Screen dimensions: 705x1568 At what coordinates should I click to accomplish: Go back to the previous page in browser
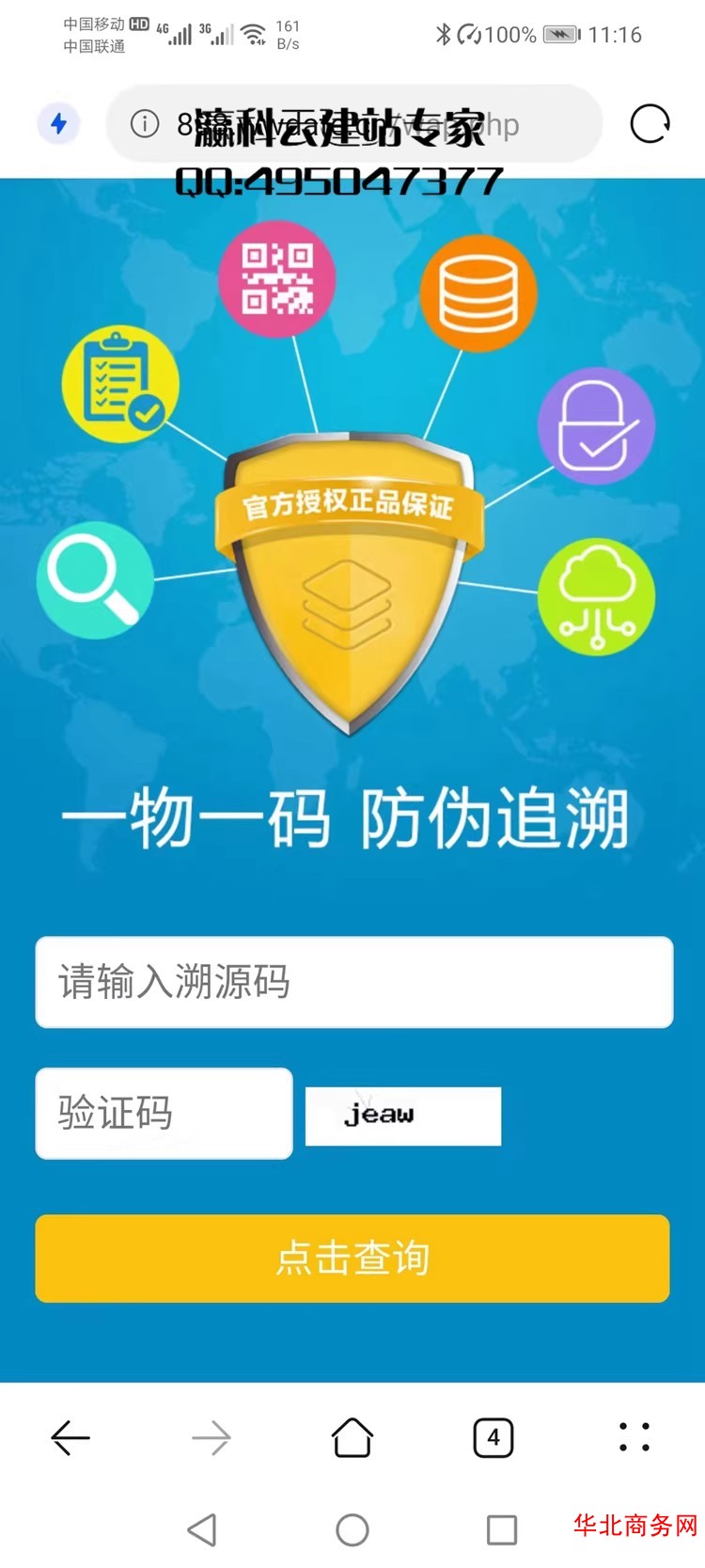(x=70, y=1437)
